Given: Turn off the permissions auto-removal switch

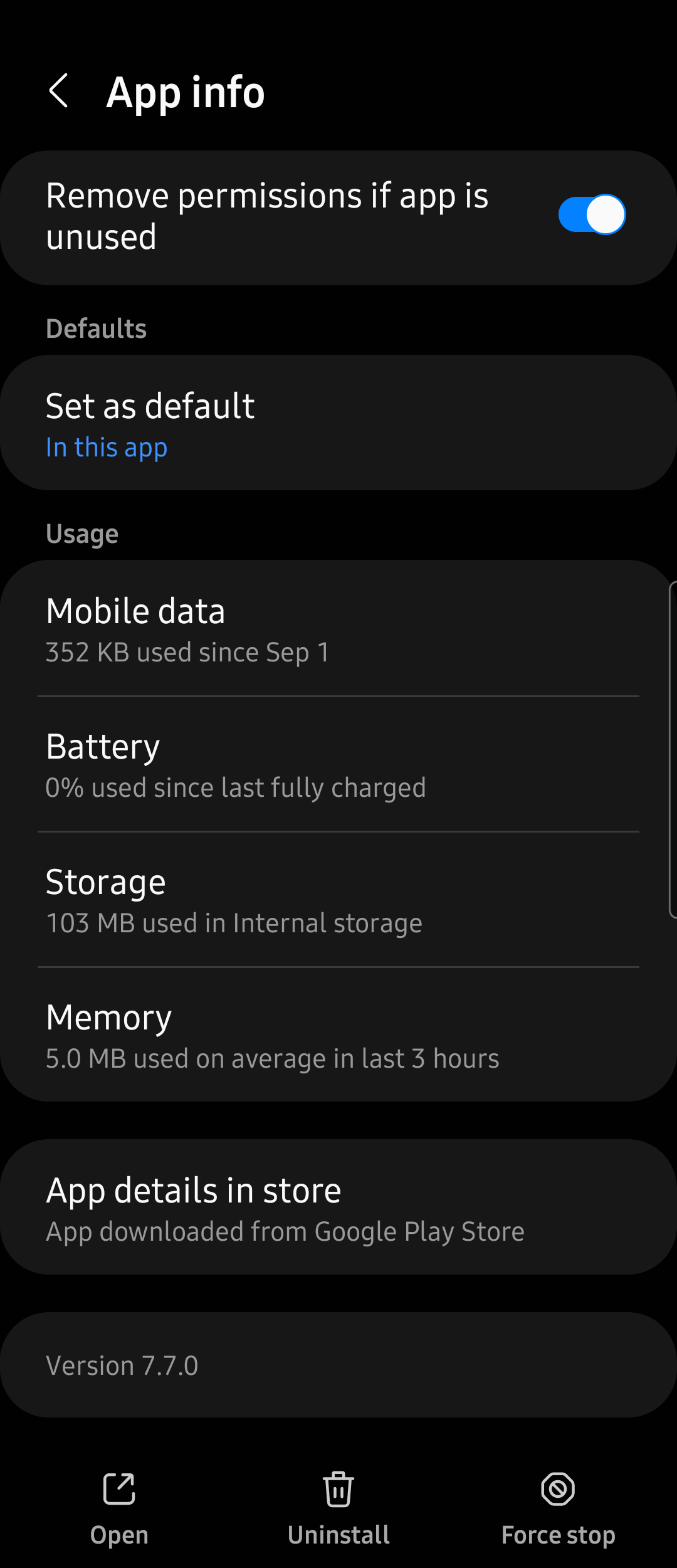Looking at the screenshot, I should click(x=592, y=214).
